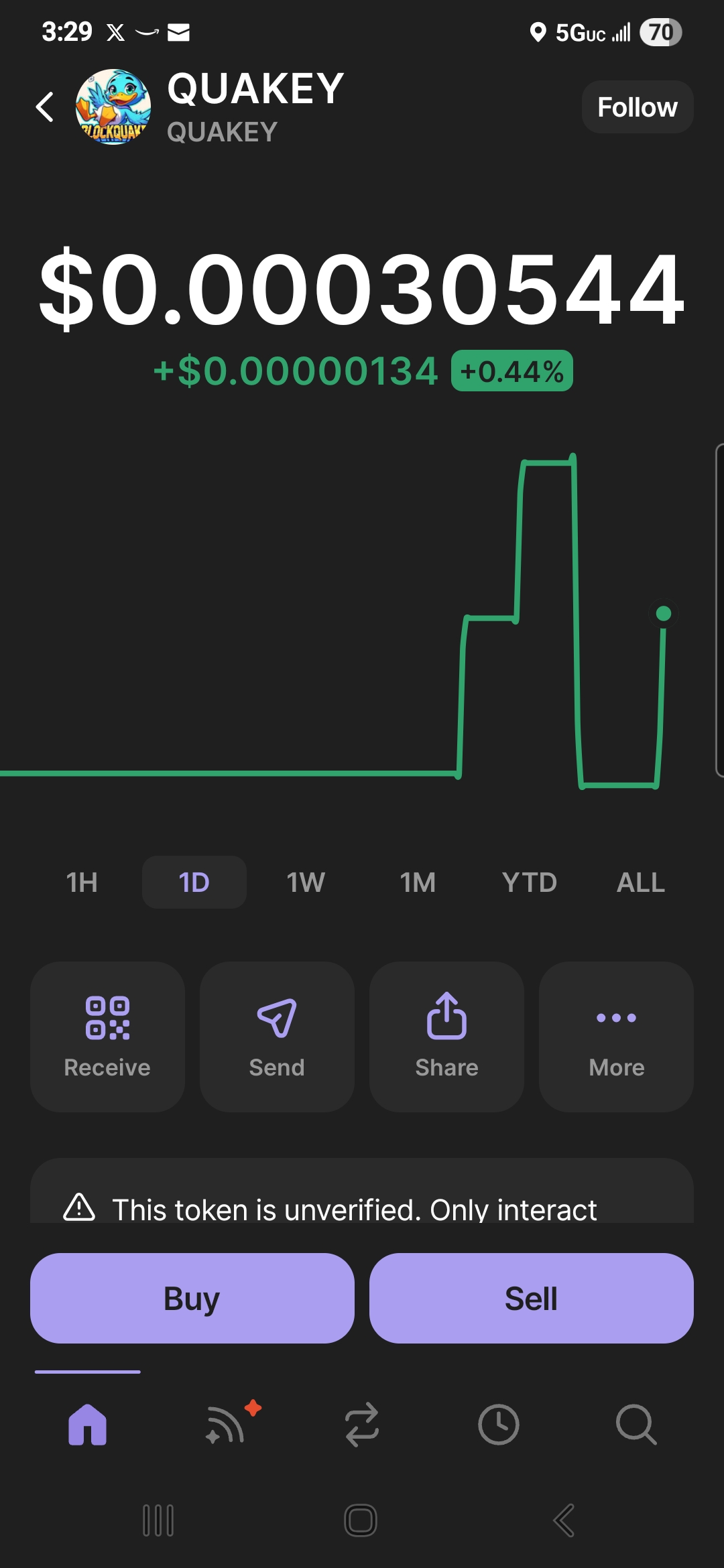Share this token page
The height and width of the screenshot is (1568, 724).
[446, 1037]
